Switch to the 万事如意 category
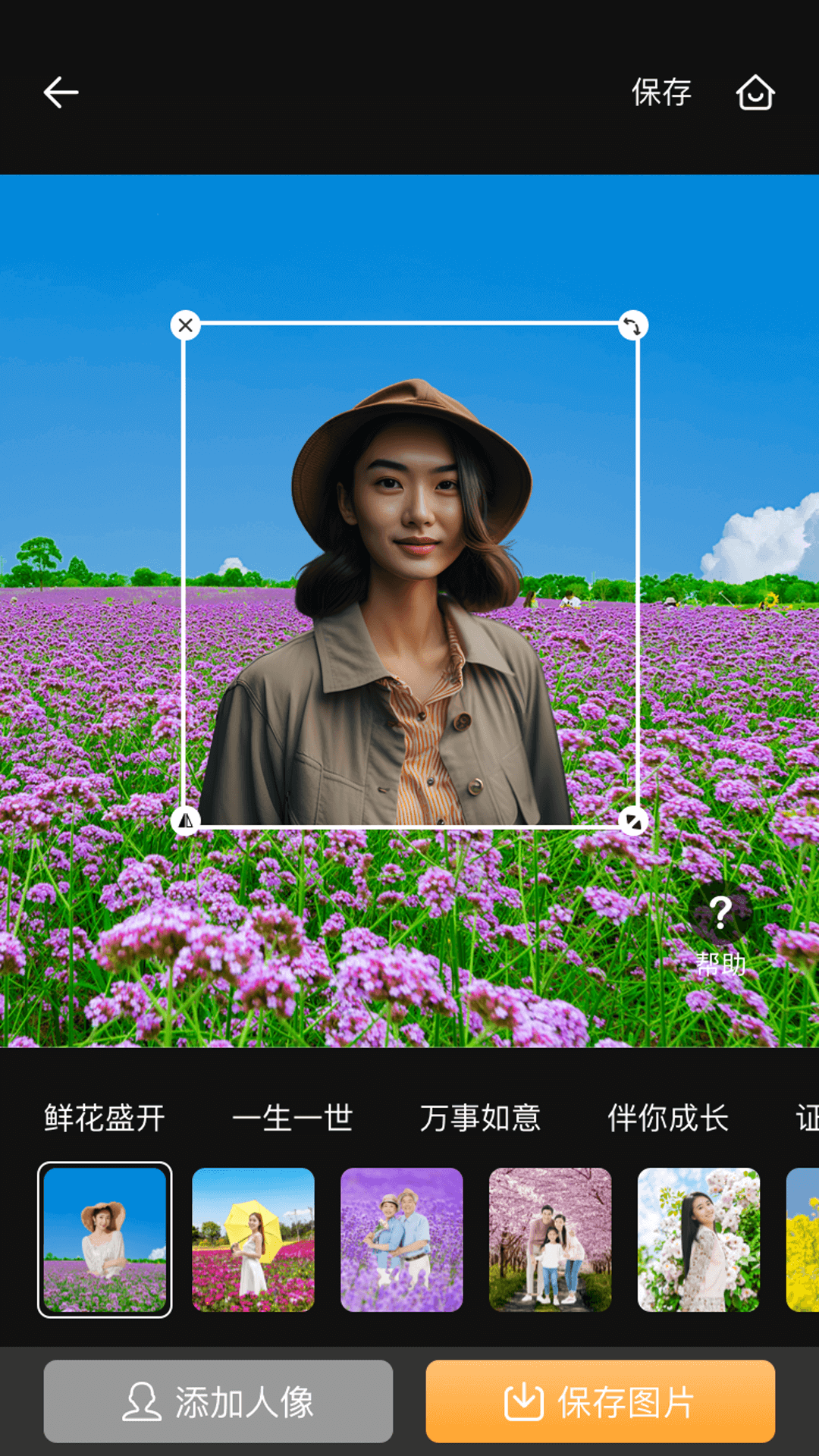The width and height of the screenshot is (819, 1456). click(x=481, y=1118)
